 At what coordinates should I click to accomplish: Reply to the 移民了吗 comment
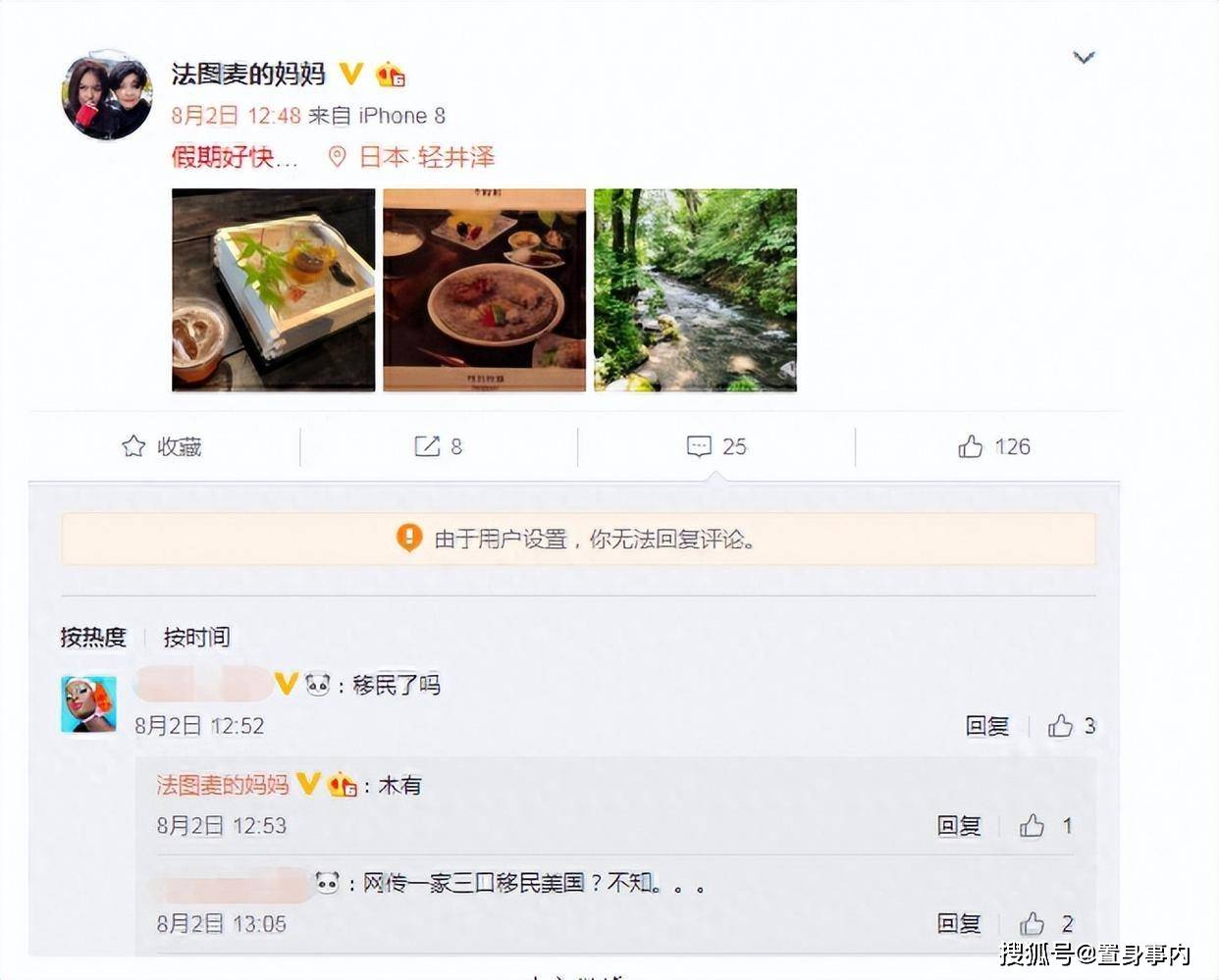986,726
